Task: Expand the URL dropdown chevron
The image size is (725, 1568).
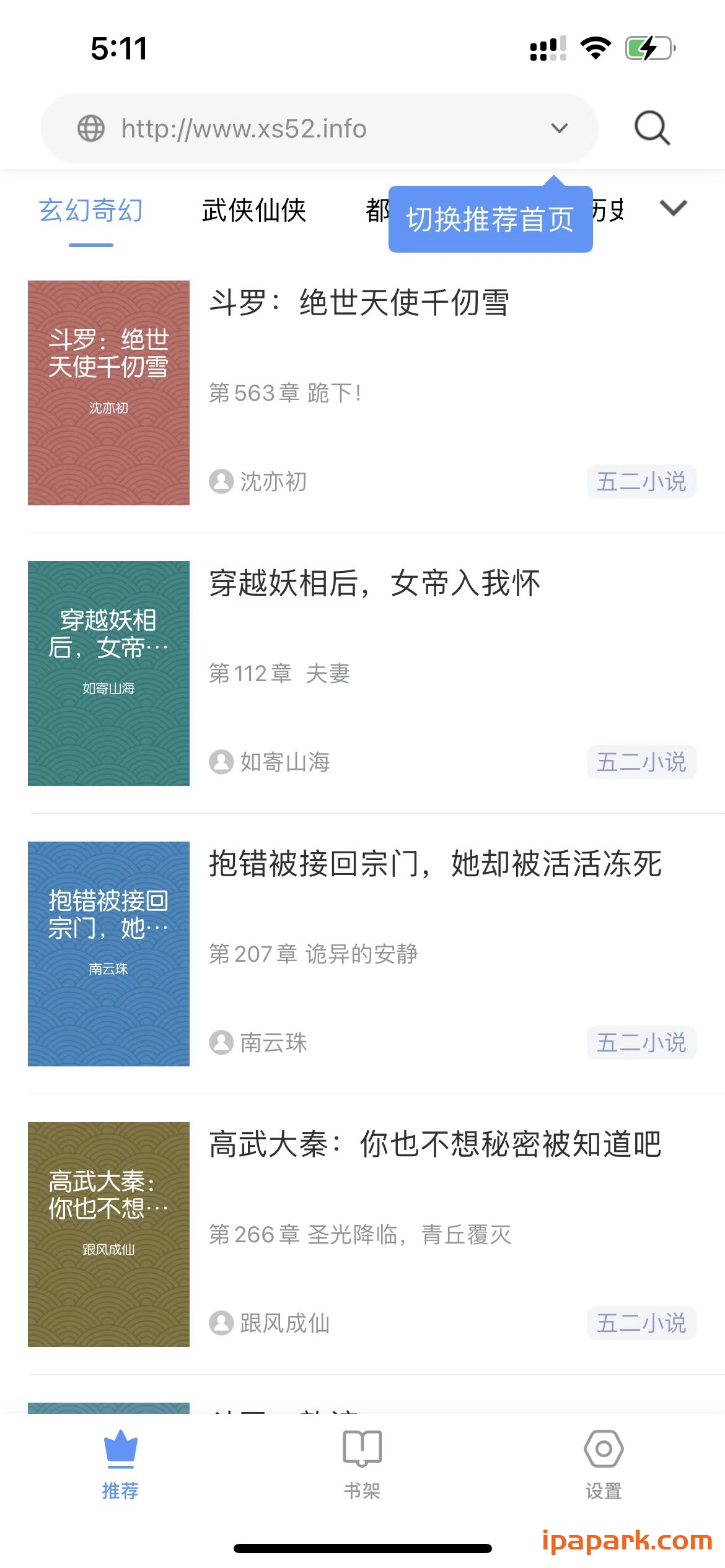Action: 558,128
